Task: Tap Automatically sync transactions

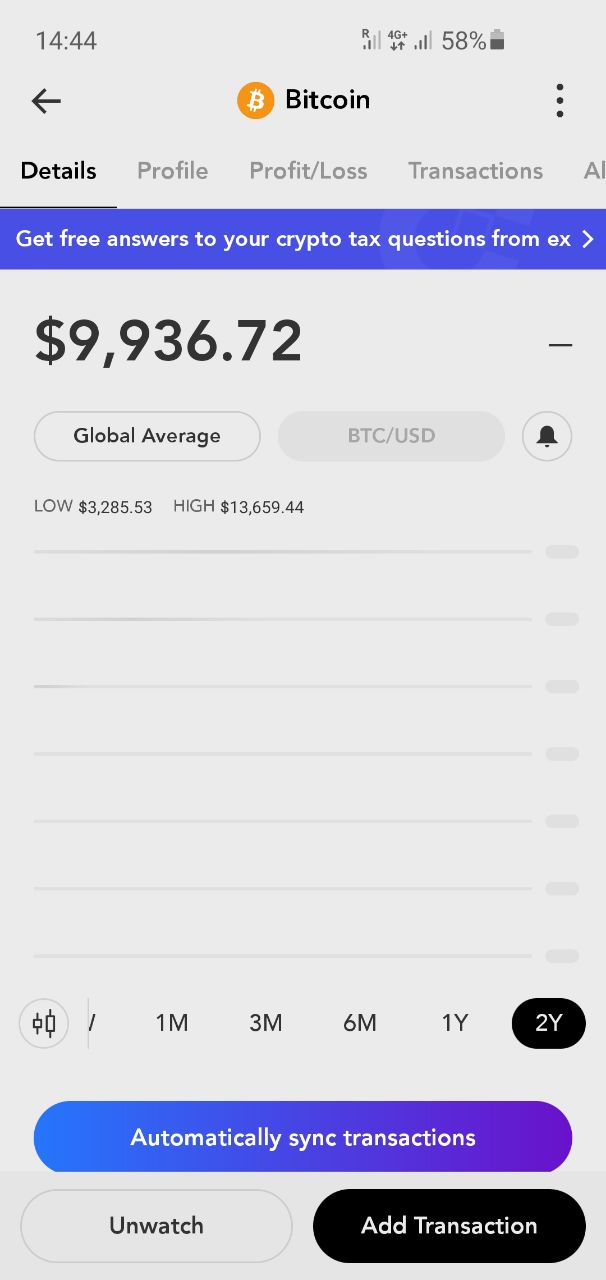Action: click(303, 1137)
